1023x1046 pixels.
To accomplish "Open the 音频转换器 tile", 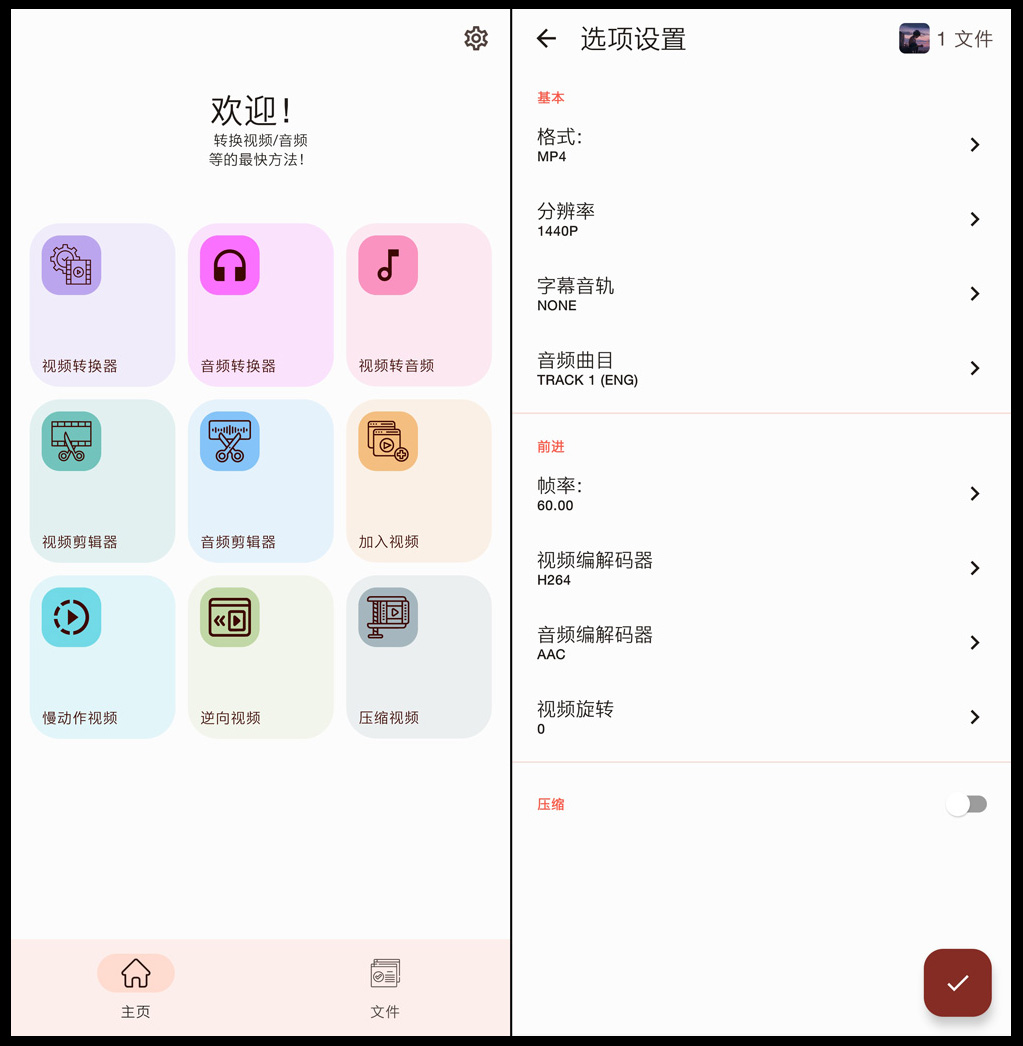I will click(x=260, y=305).
